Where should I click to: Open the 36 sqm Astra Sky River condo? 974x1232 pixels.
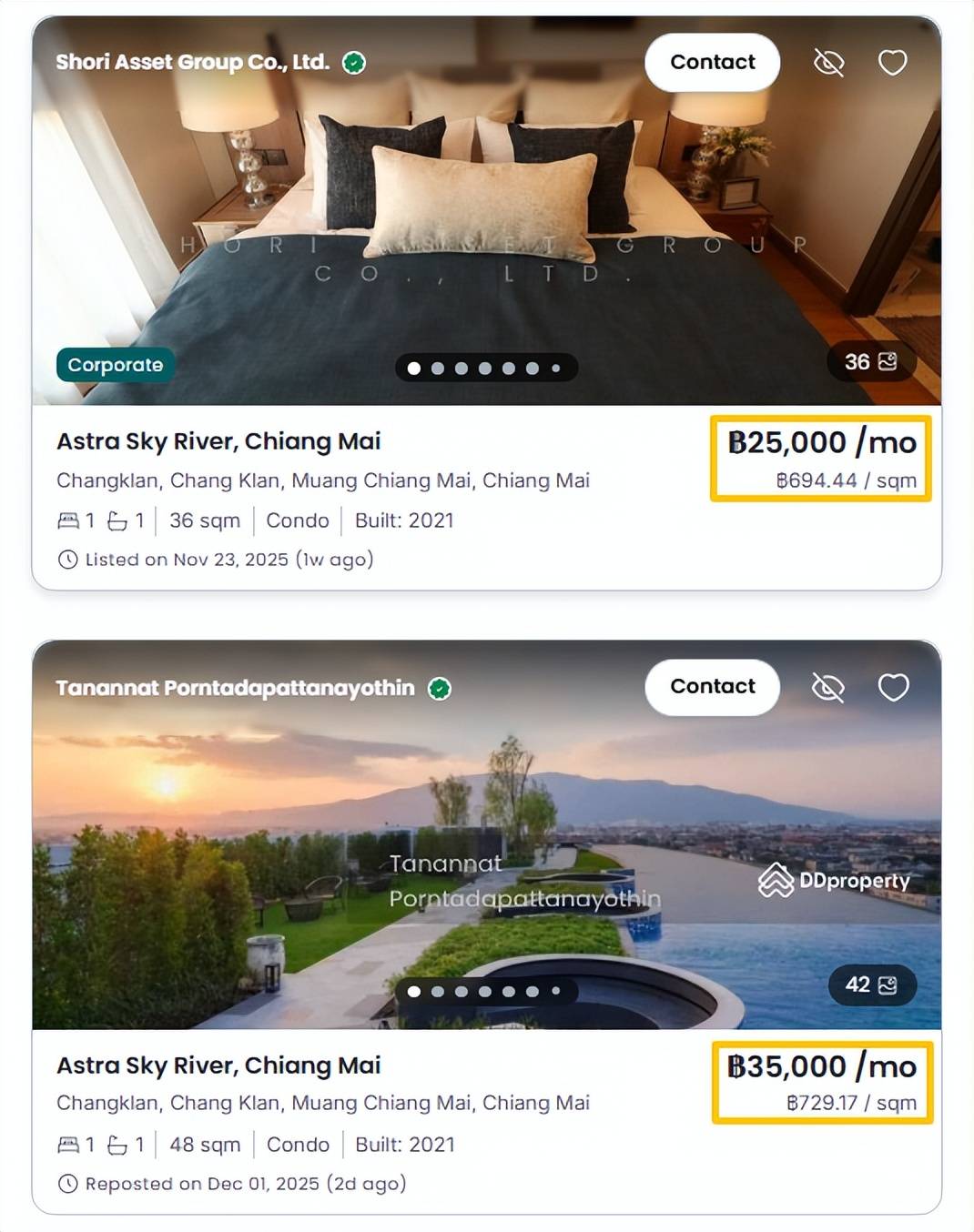pos(218,441)
